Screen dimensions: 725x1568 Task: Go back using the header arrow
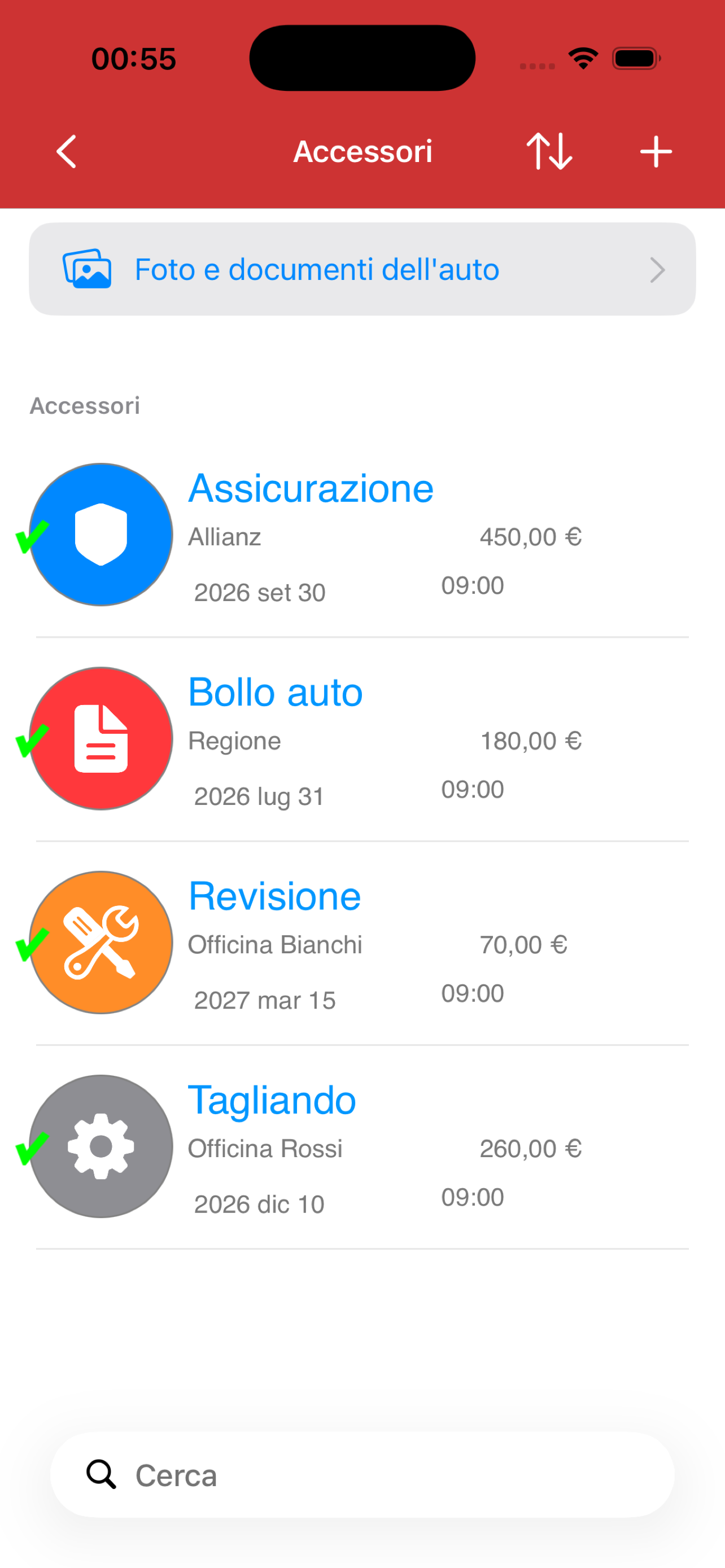pos(67,151)
